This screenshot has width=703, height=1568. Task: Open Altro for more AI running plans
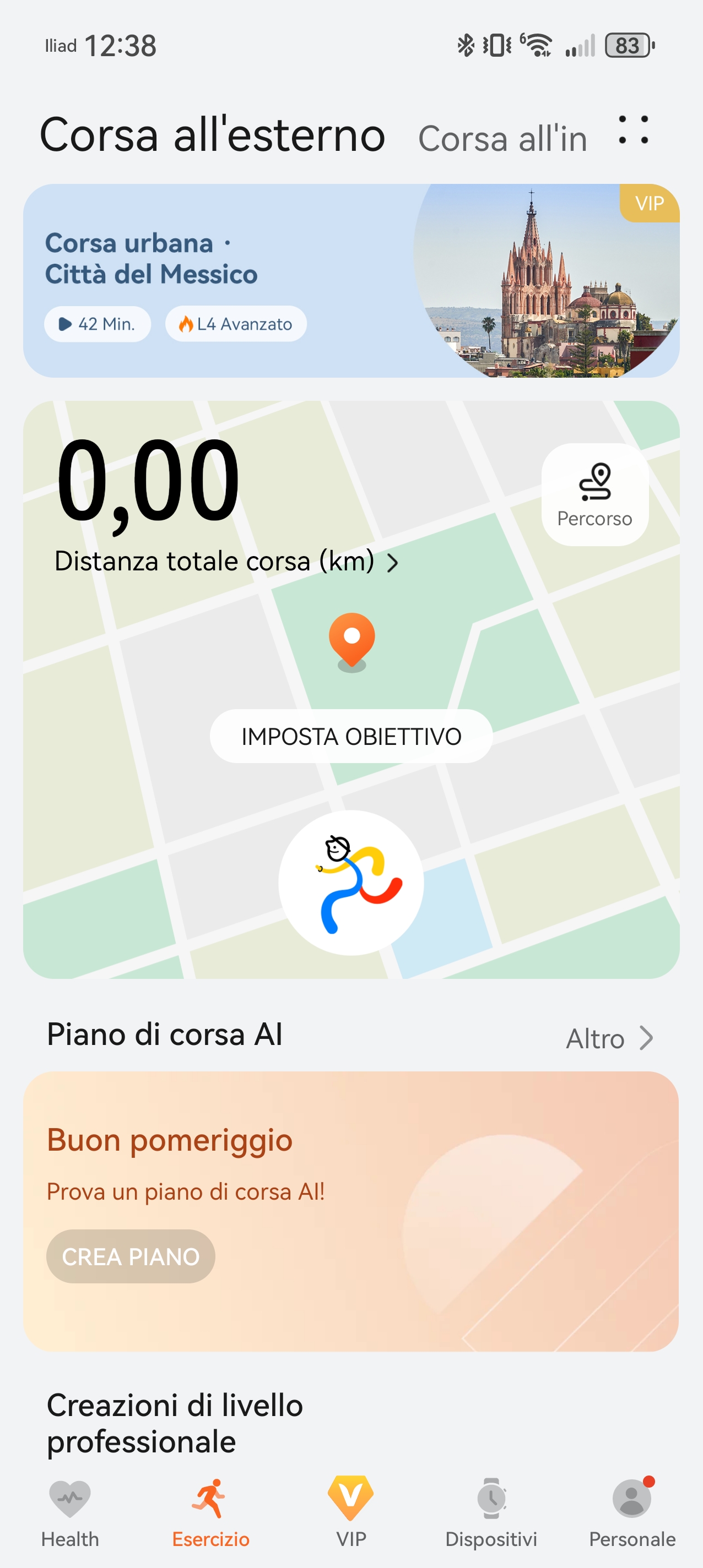609,1038
